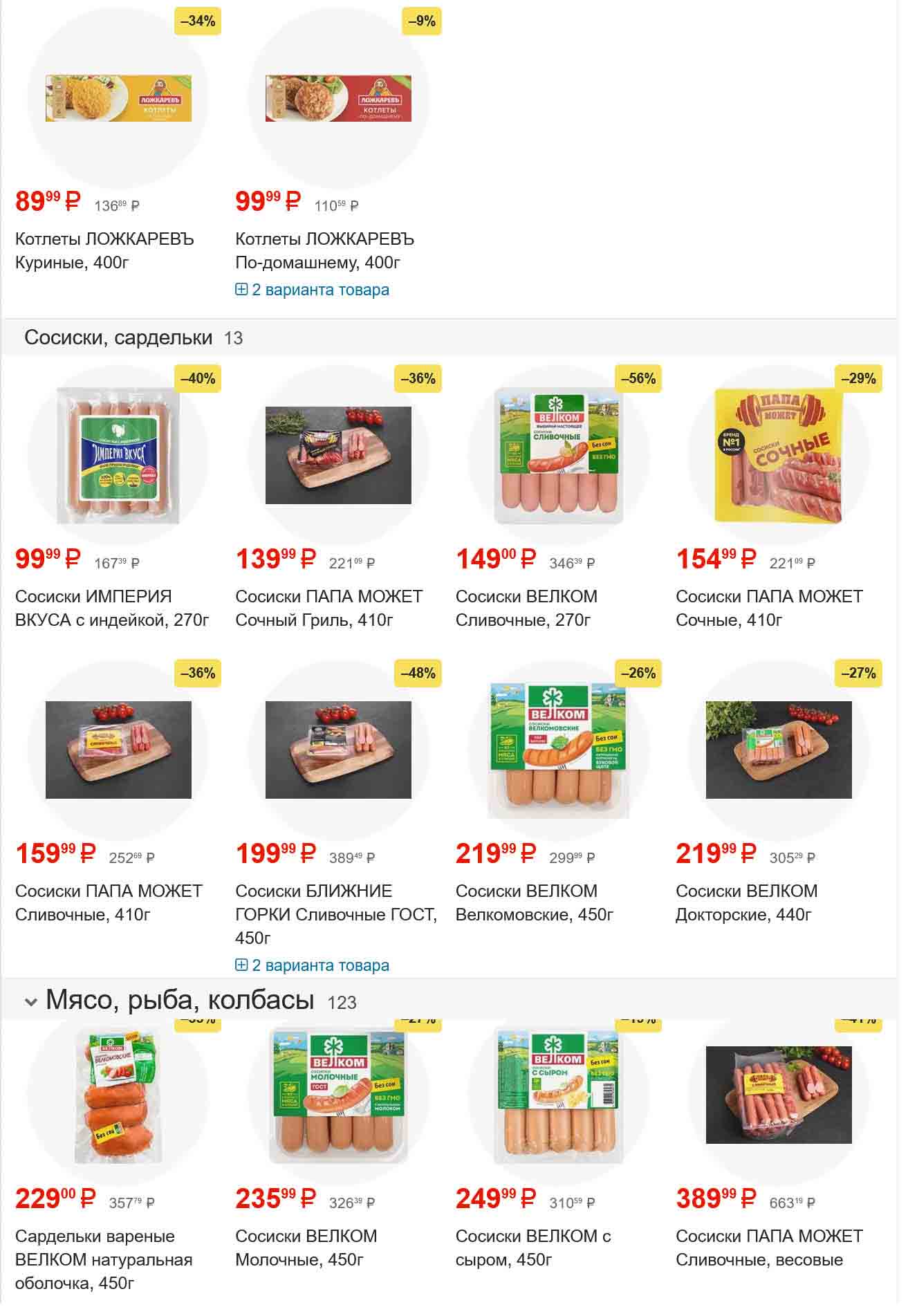Collapse the Мясо, рыба, колбасы category header
This screenshot has height=1316, width=908.
[30, 1002]
